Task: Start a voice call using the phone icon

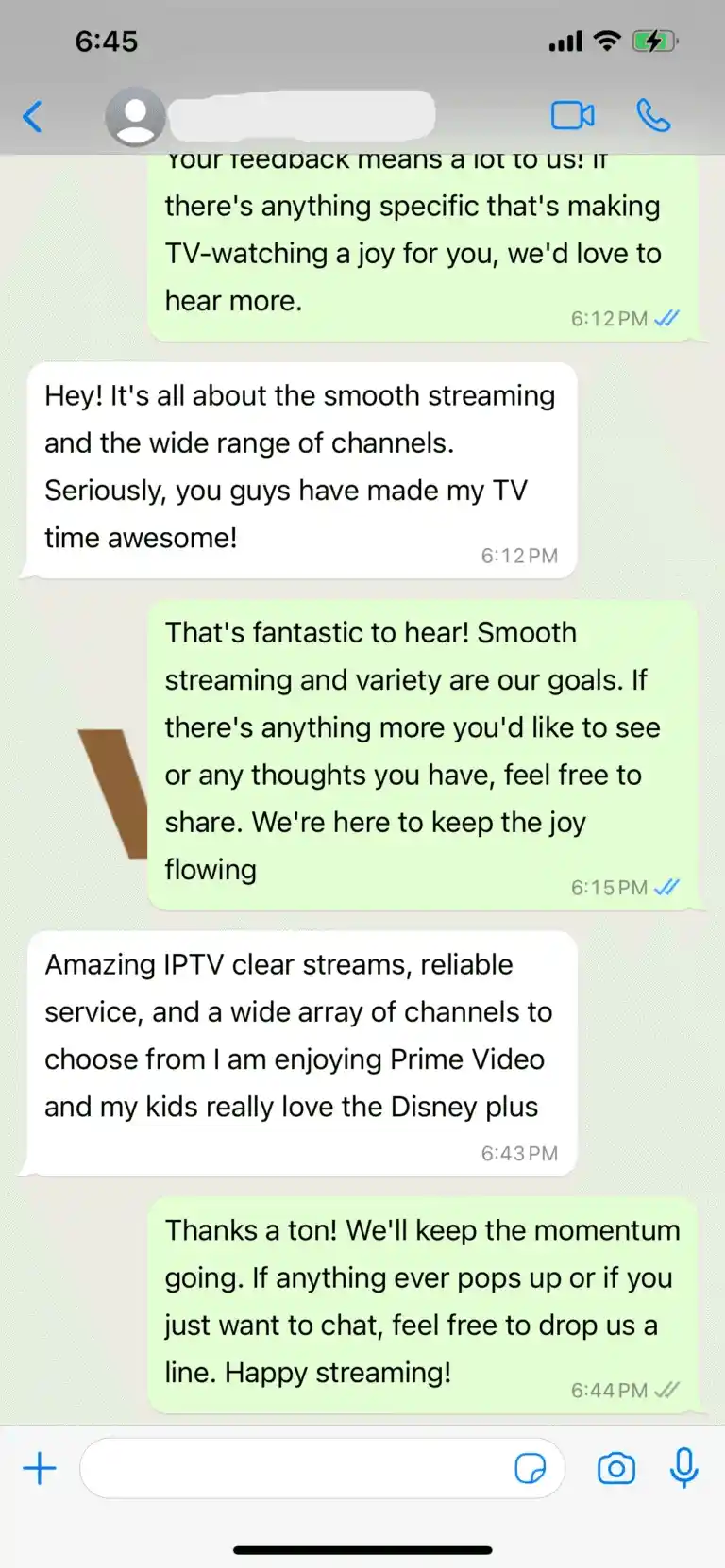Action: [x=653, y=115]
